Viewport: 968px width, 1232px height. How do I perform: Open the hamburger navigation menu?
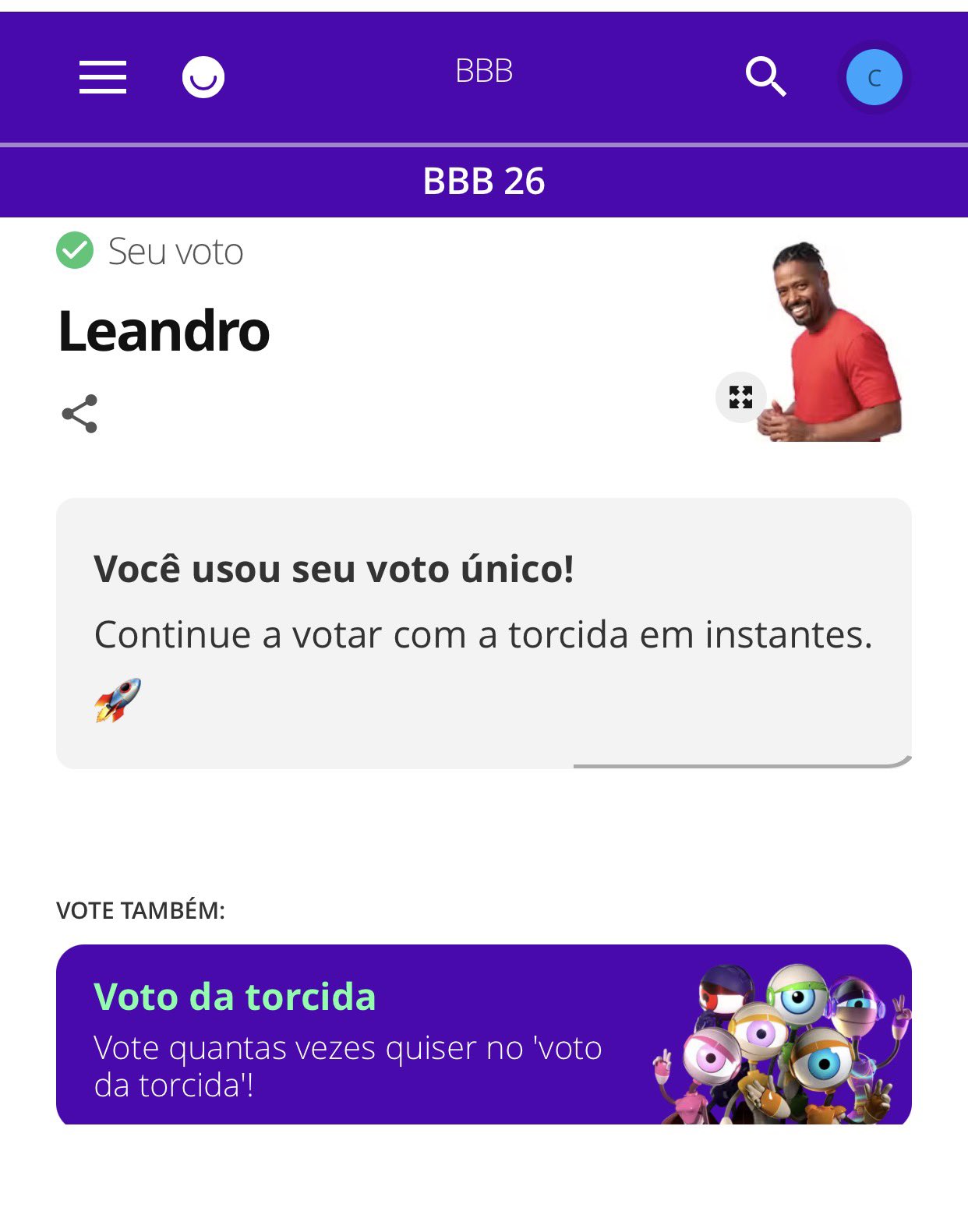[x=103, y=77]
